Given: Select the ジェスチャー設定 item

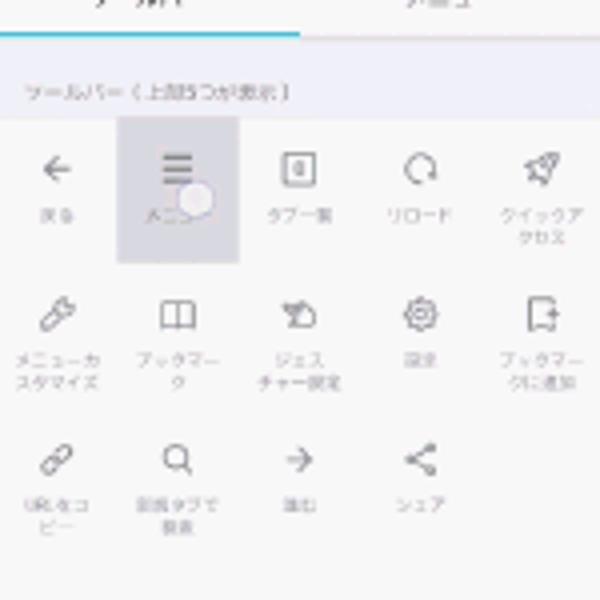Looking at the screenshot, I should point(299,340).
